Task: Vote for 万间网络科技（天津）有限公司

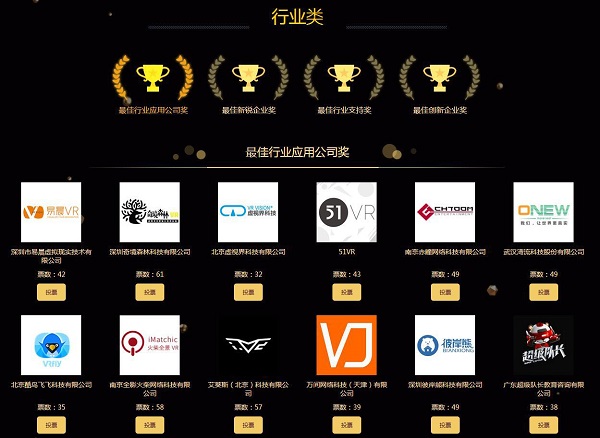Action: [346, 425]
